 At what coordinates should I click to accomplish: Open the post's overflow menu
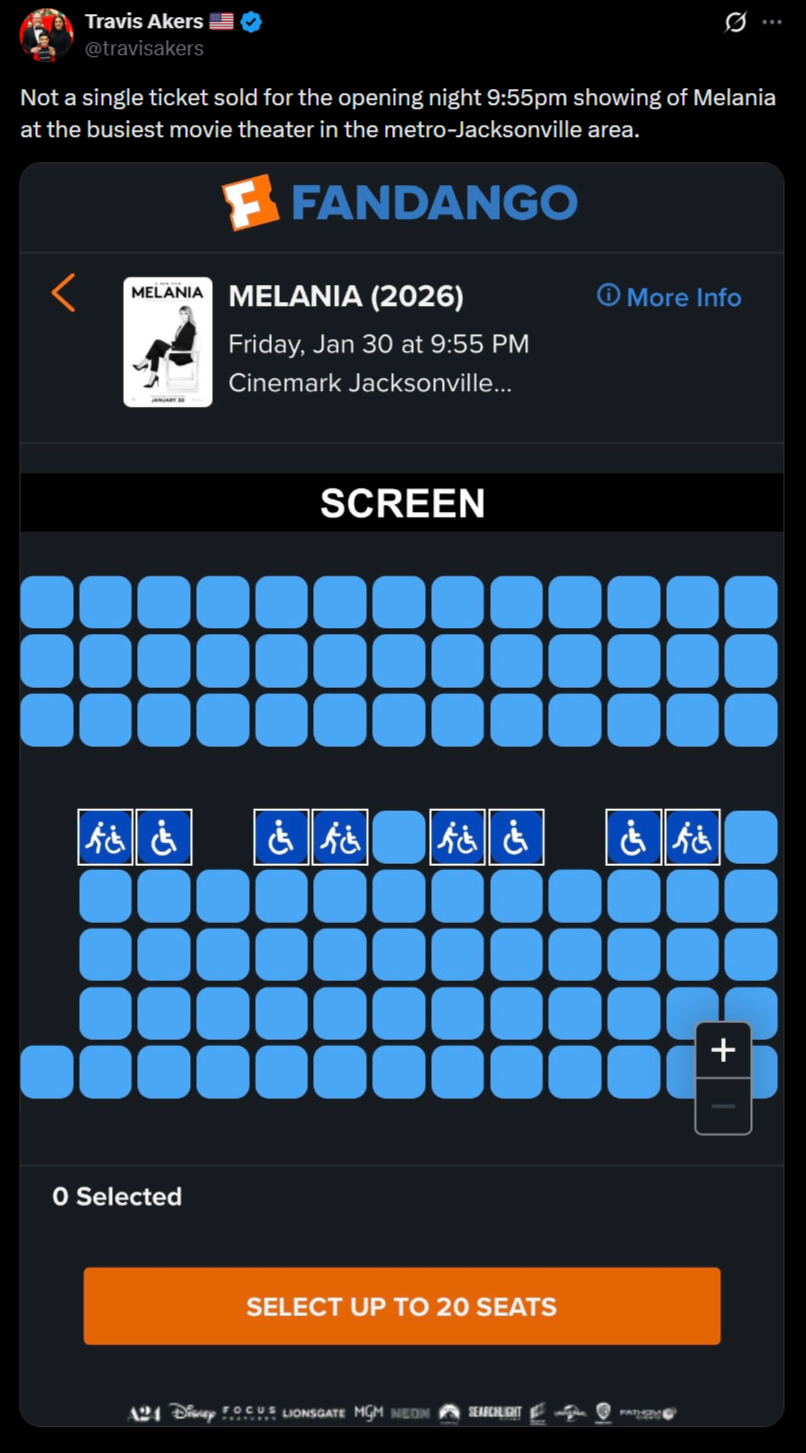pyautogui.click(x=772, y=22)
